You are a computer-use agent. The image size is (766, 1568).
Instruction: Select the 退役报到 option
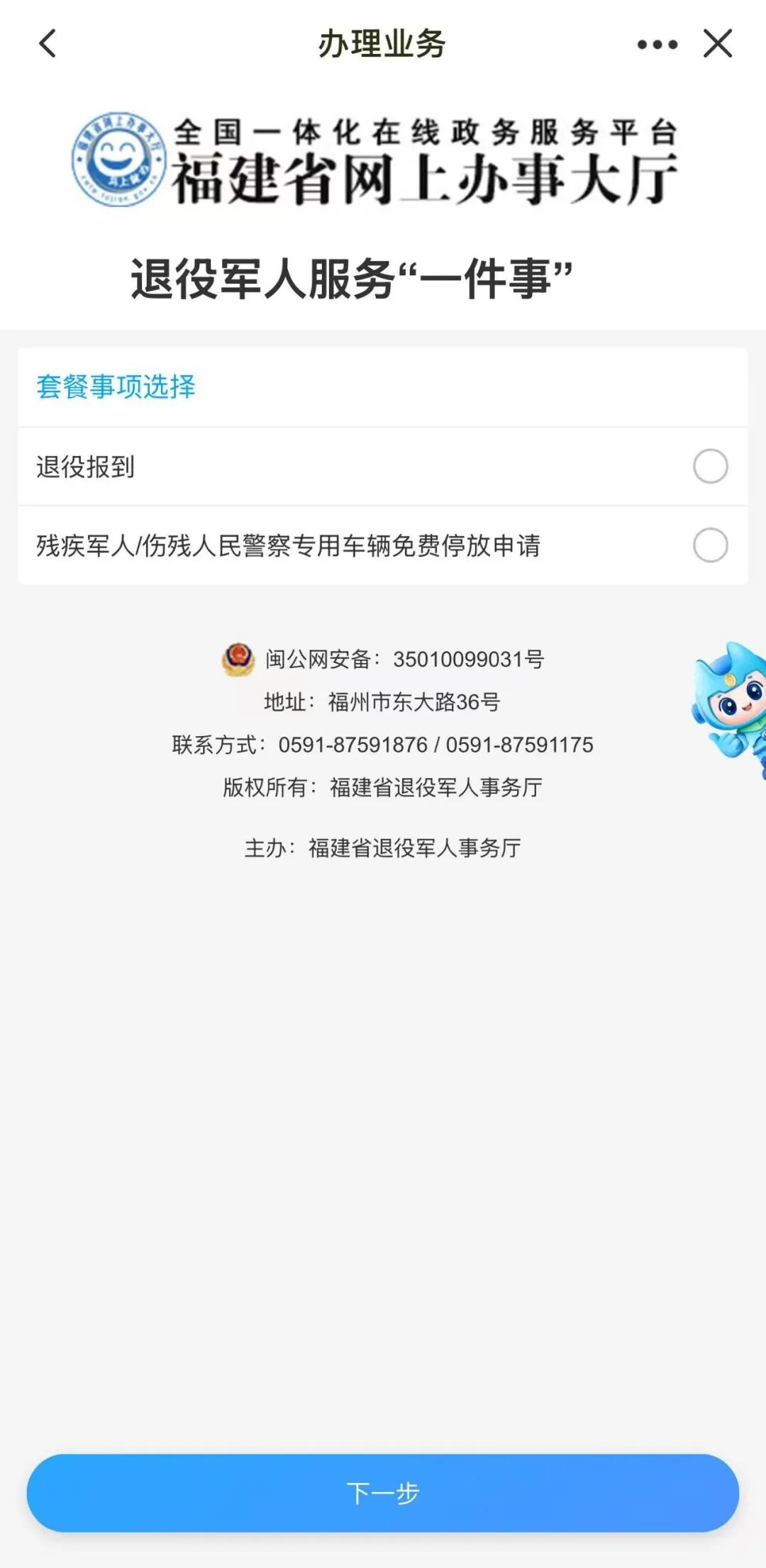pos(710,467)
